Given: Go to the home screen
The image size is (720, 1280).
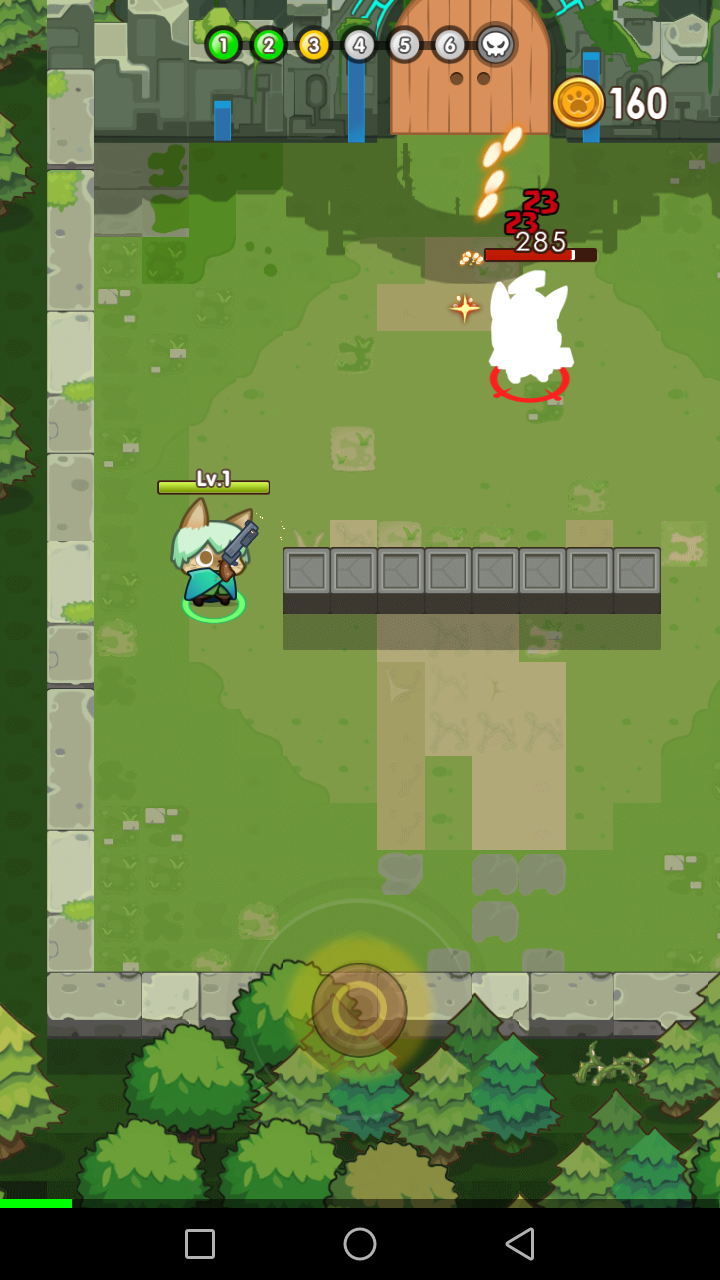Looking at the screenshot, I should [x=360, y=1244].
